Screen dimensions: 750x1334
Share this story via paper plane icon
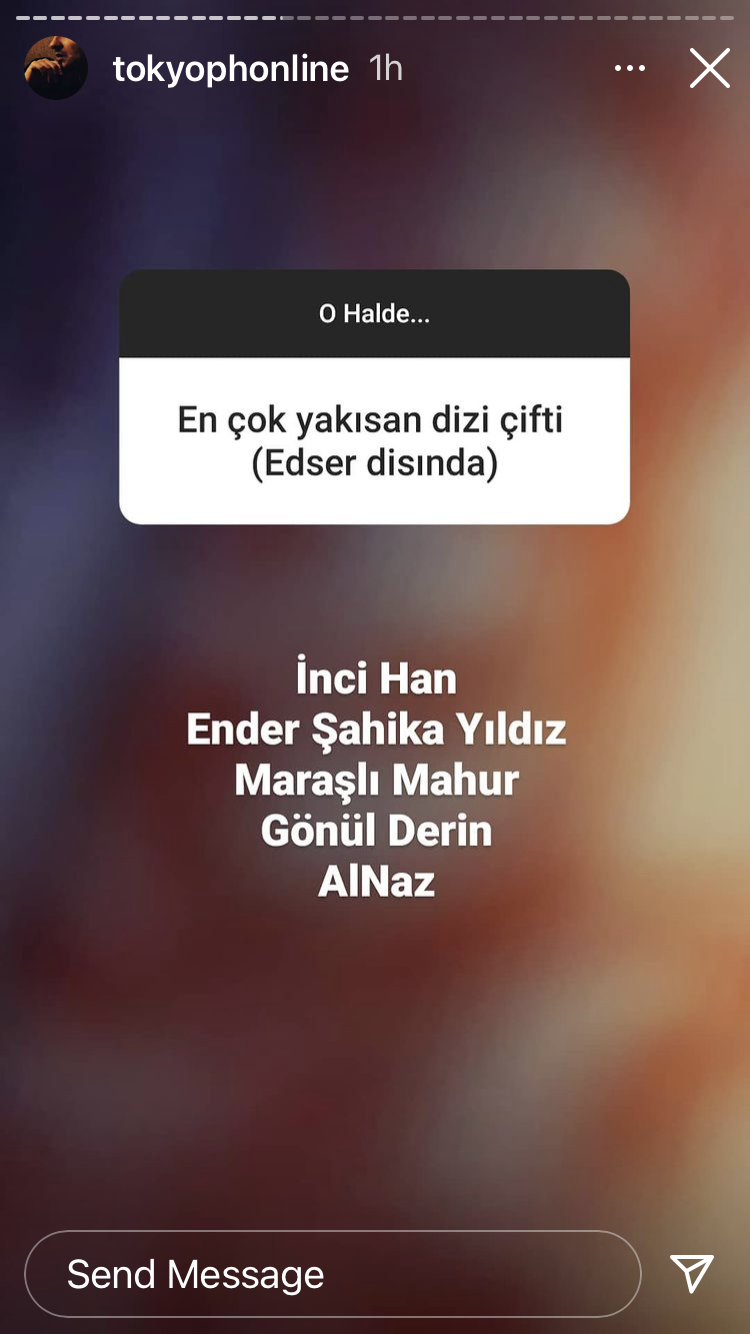(692, 1273)
